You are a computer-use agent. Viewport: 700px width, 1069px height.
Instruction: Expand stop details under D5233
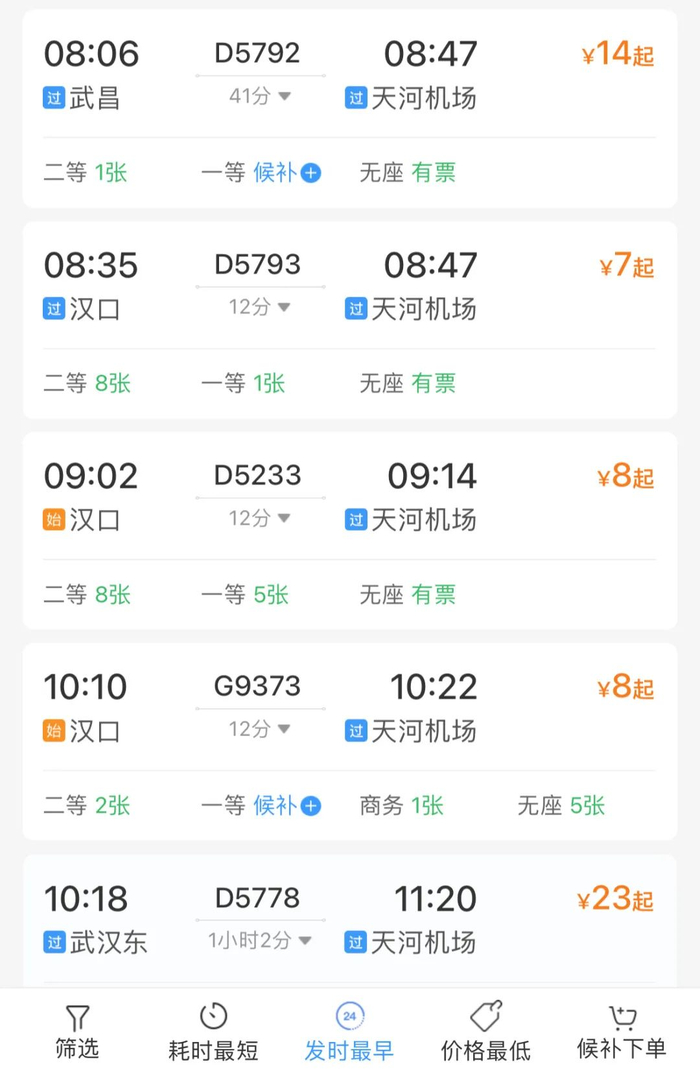pos(260,519)
